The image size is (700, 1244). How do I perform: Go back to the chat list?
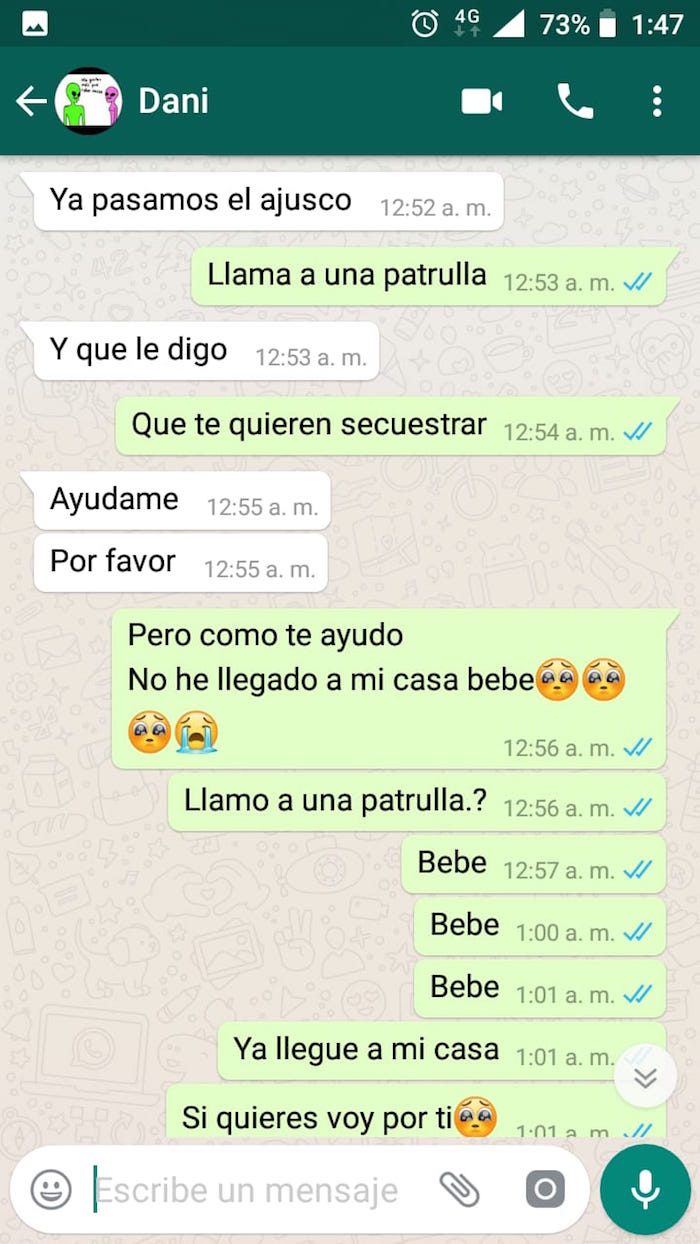30,101
